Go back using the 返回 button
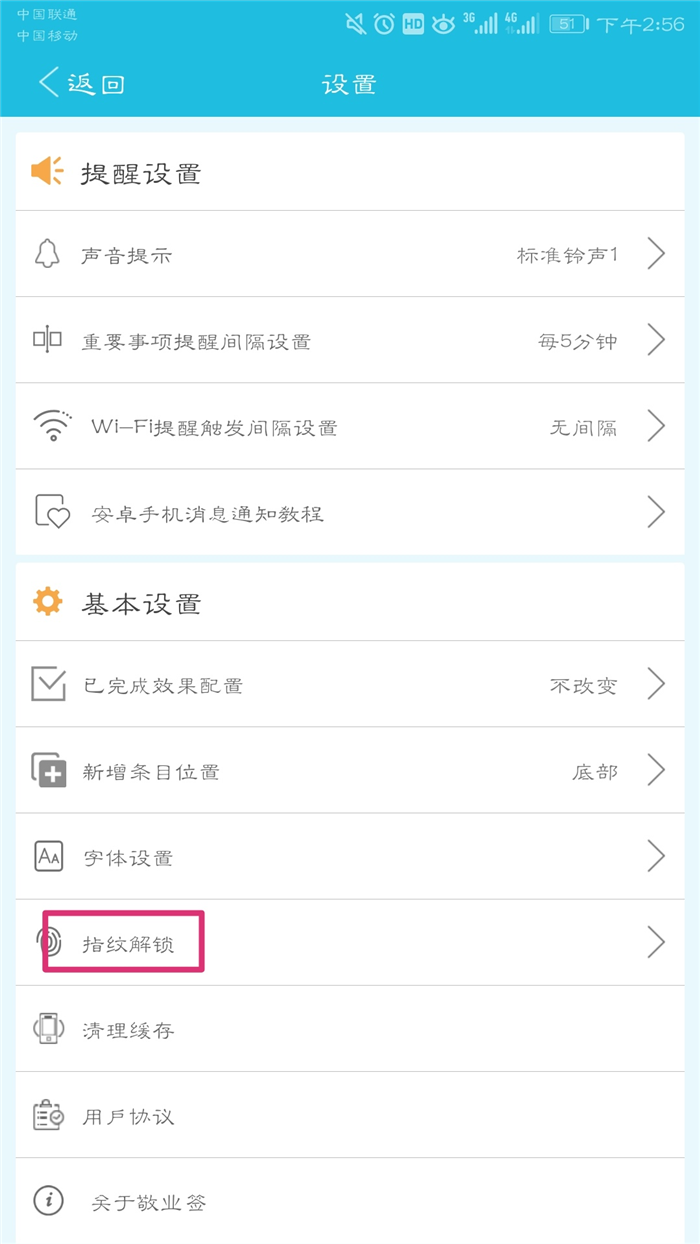This screenshot has width=700, height=1244. [x=81, y=83]
